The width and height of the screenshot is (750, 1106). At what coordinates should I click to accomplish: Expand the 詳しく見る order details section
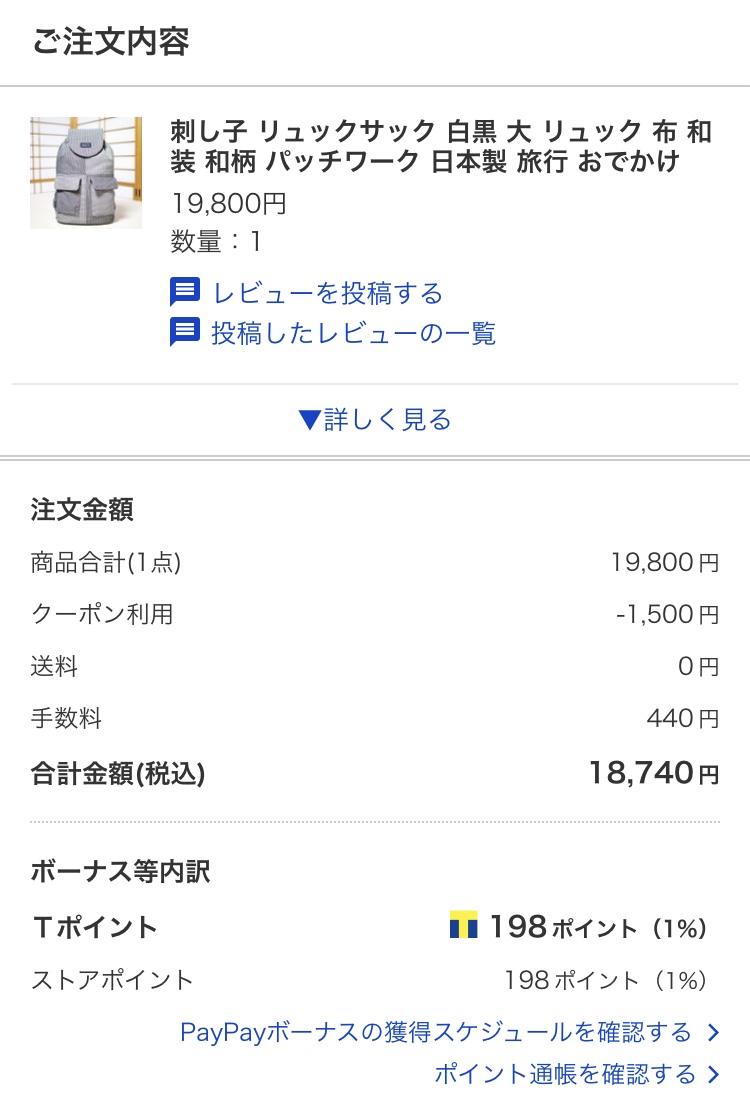pos(375,420)
